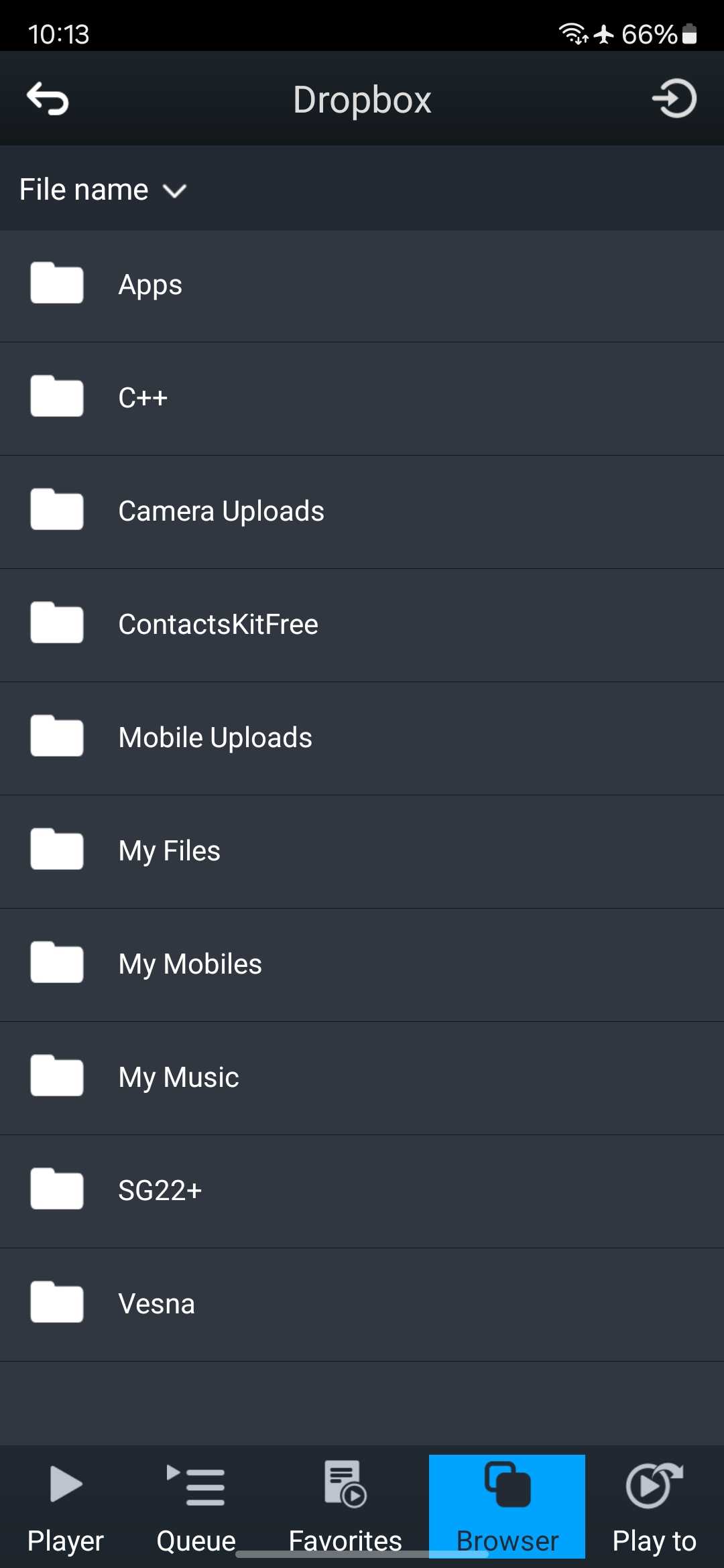The image size is (724, 1568).
Task: Open the Mobile Uploads folder
Action: point(362,739)
